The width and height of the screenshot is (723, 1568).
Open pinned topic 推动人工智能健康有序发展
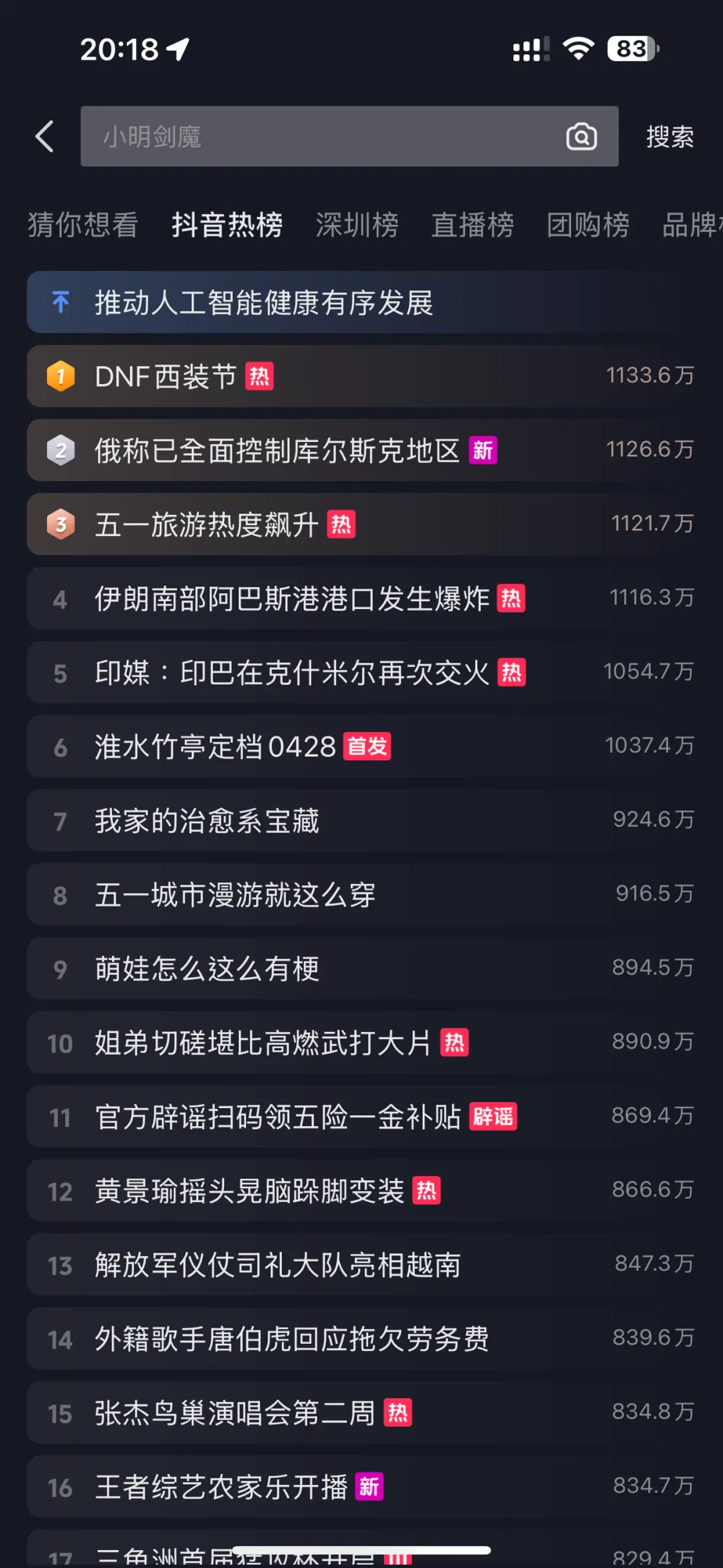point(264,303)
